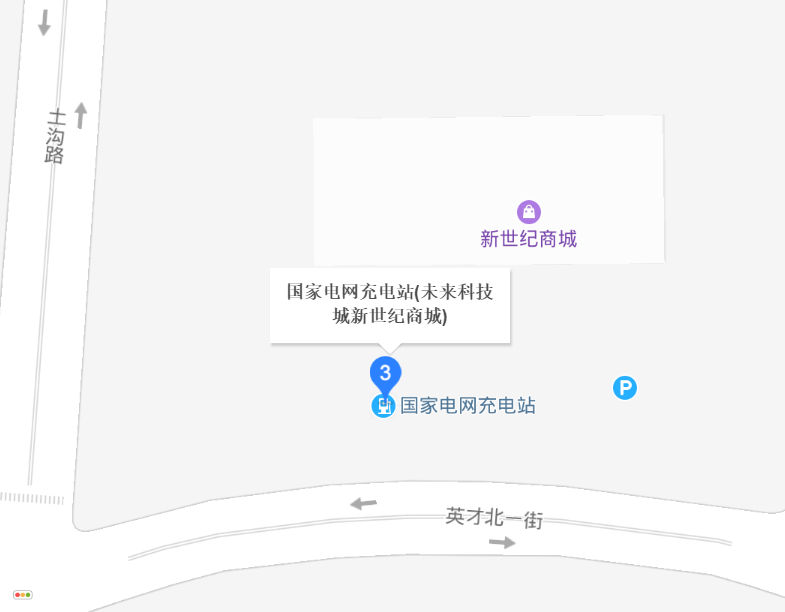Open the 国家电网充电站(未来科技城新世纪商城) info popup
The height and width of the screenshot is (612, 785).
coord(390,305)
